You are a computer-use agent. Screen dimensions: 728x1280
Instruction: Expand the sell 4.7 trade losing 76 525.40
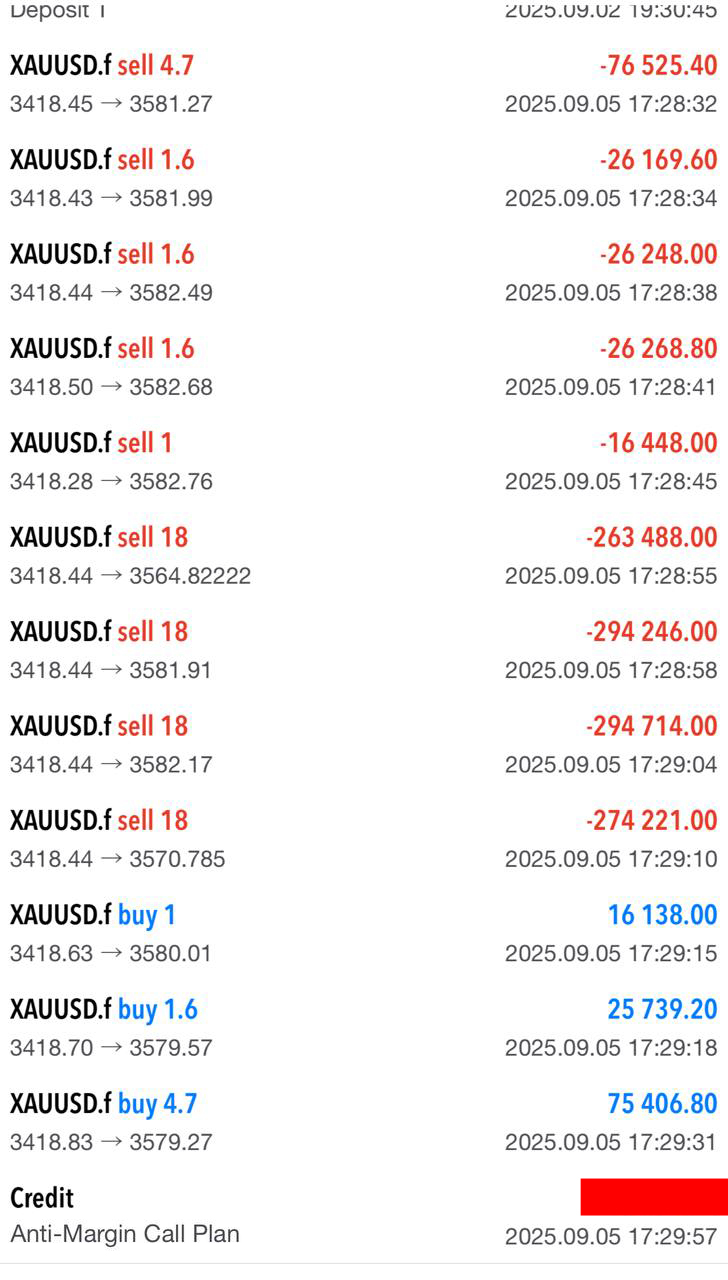pos(364,84)
